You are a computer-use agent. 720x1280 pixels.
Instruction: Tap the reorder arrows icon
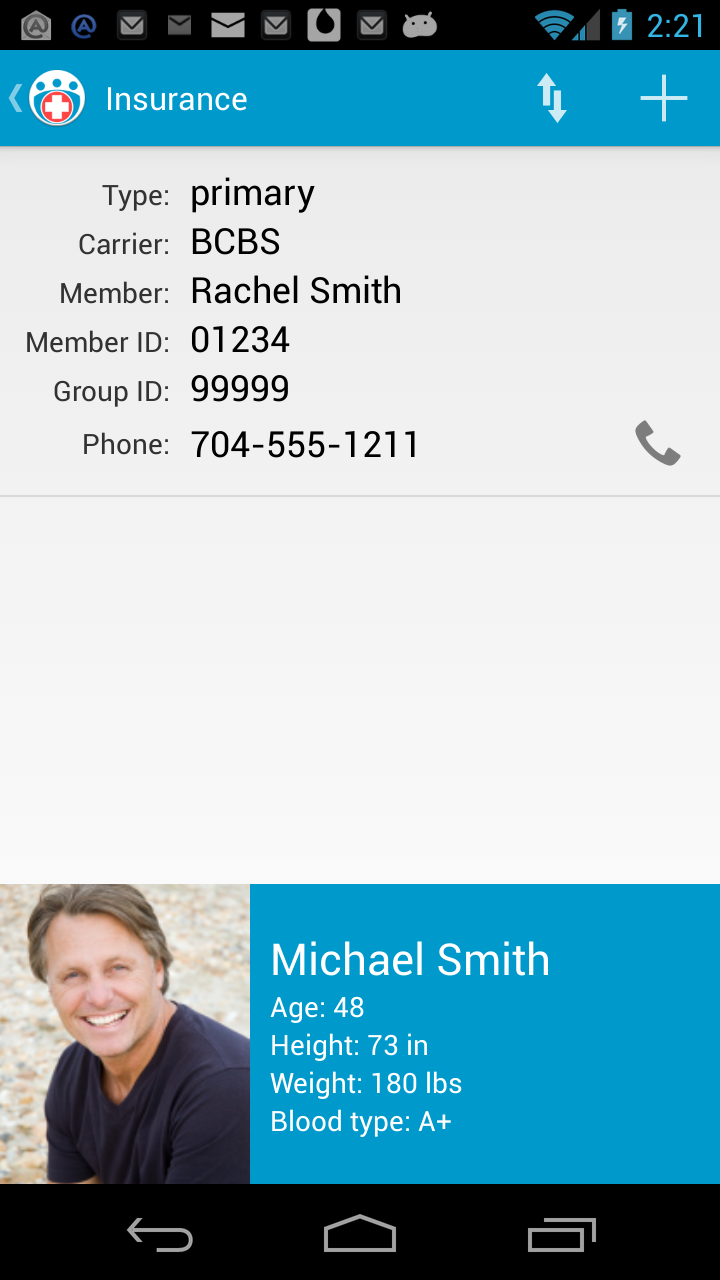[x=552, y=99]
